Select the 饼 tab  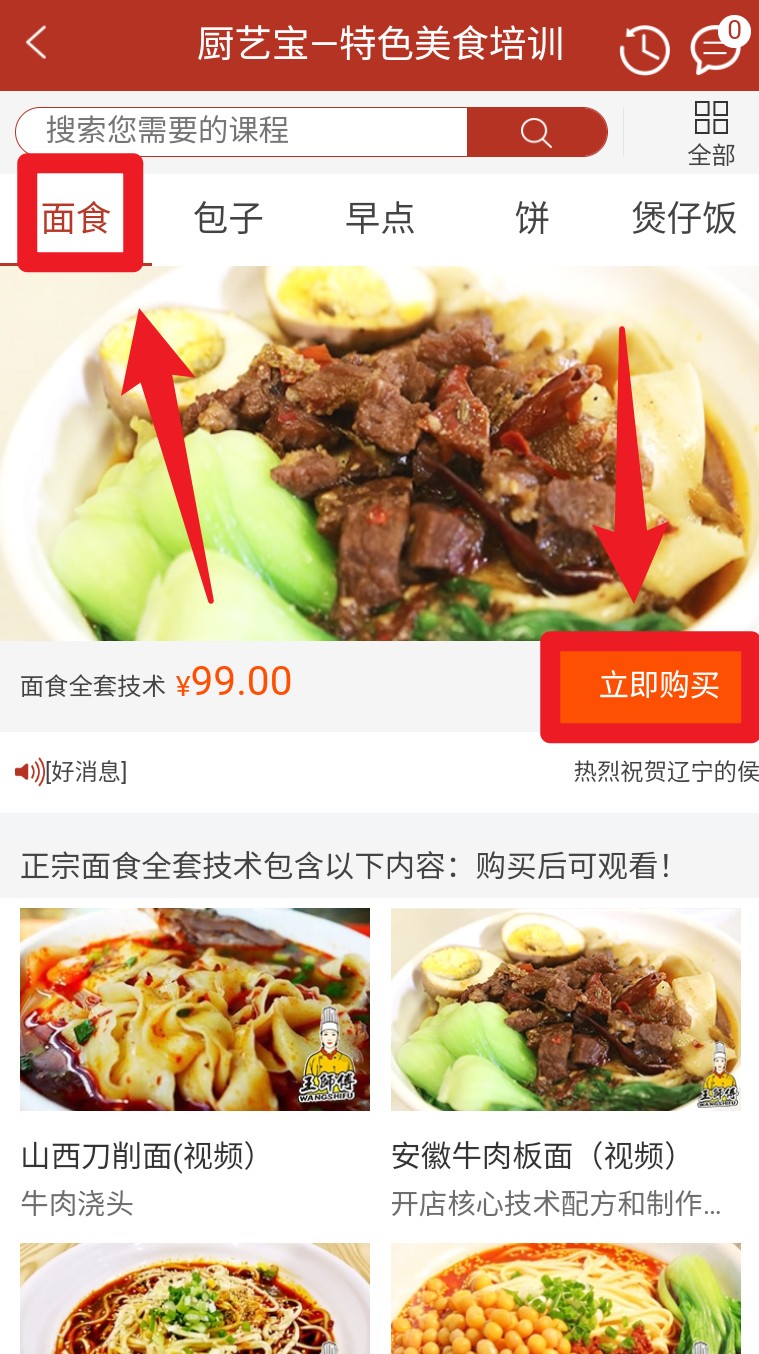point(532,217)
